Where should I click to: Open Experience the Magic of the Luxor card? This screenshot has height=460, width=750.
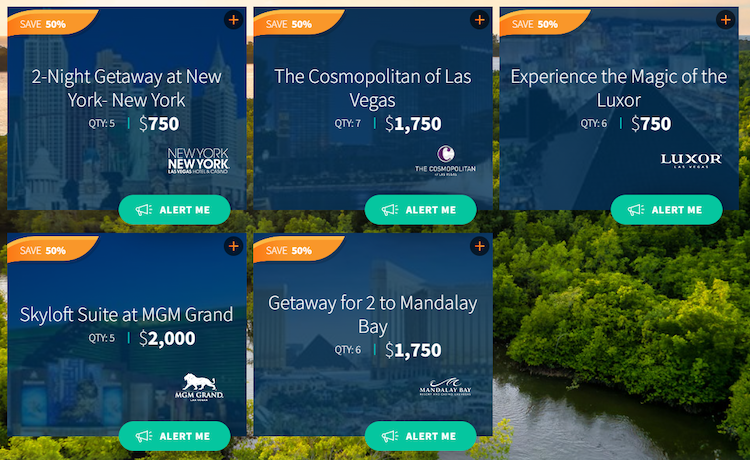(x=618, y=88)
